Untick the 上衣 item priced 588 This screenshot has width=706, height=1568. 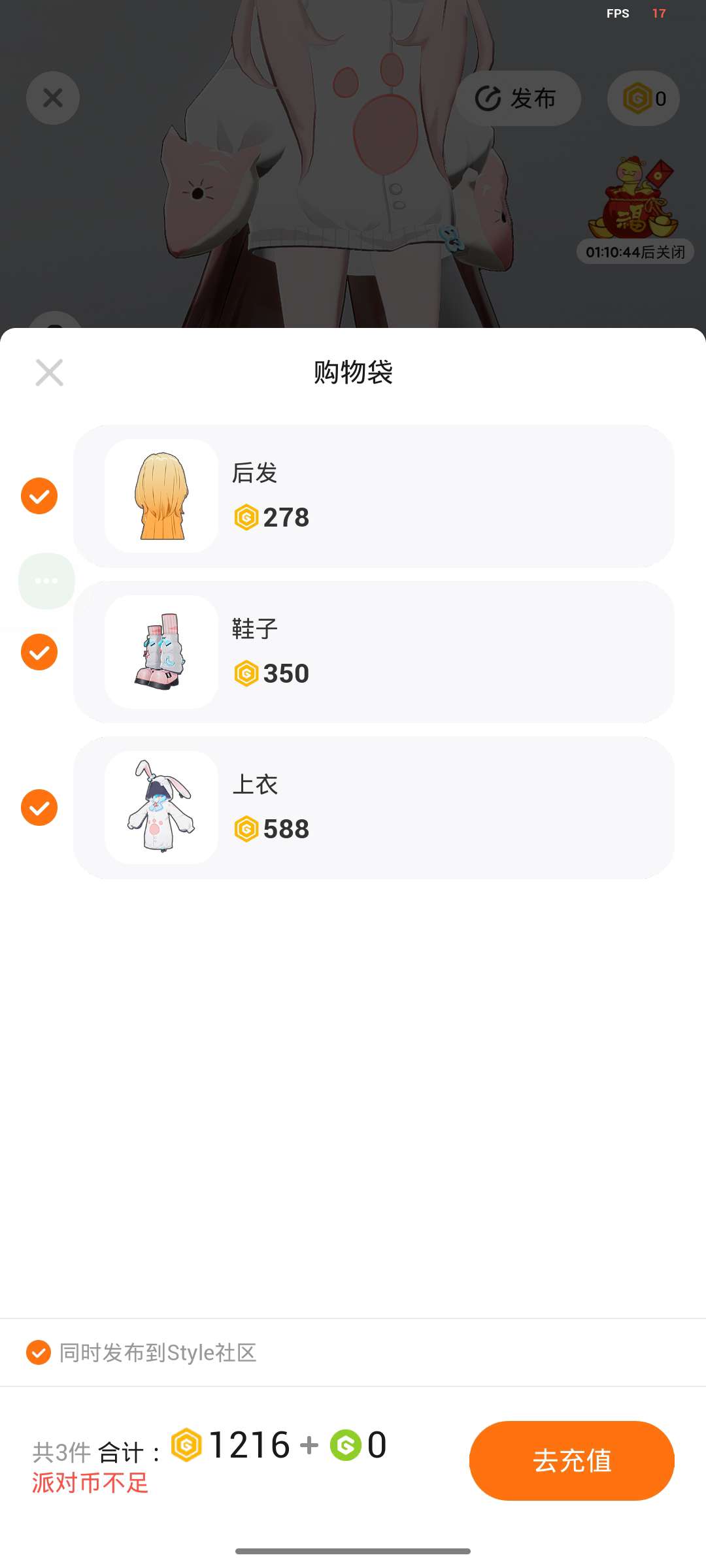(x=39, y=808)
